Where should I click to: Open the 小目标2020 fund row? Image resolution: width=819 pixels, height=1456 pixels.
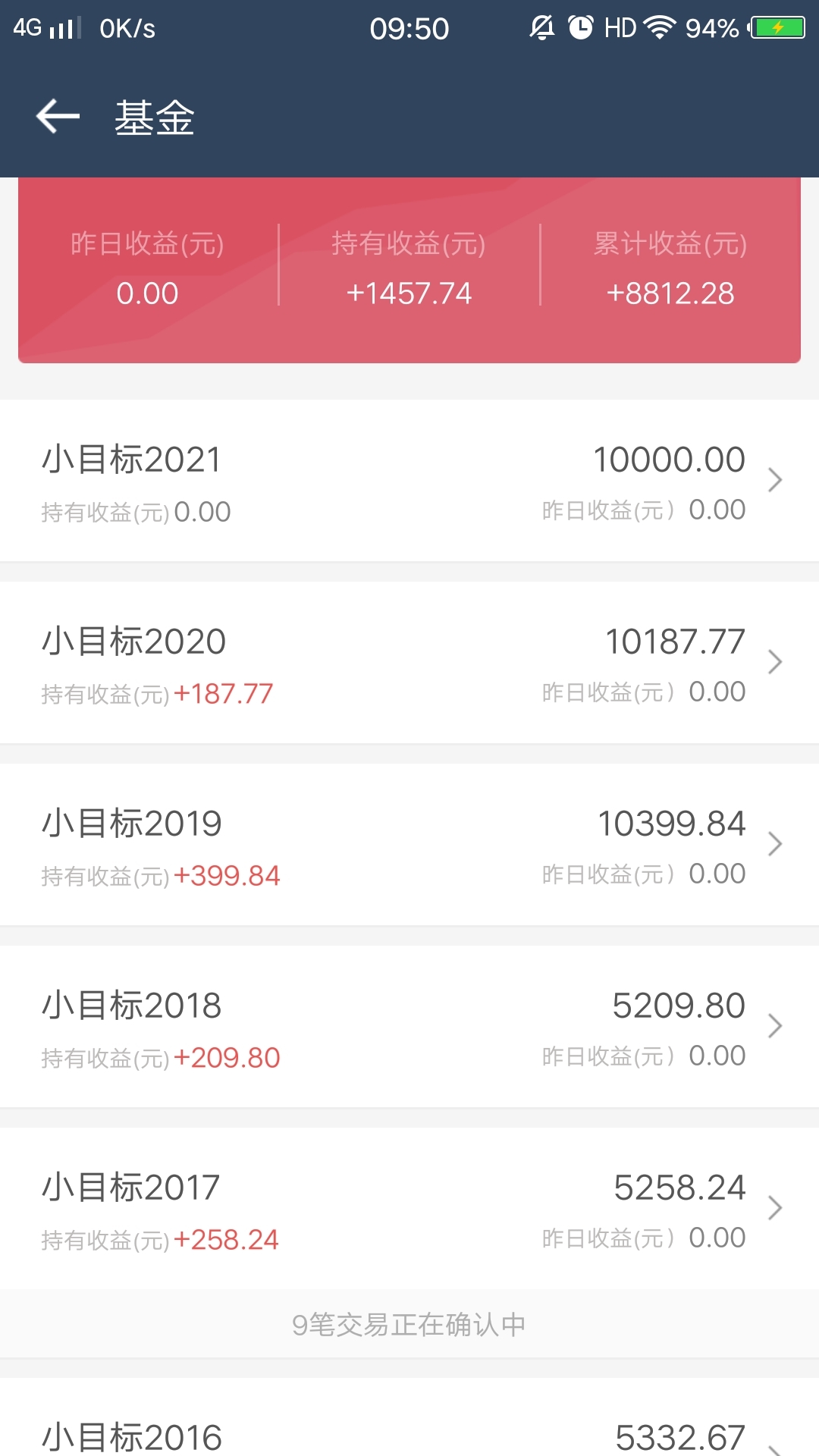click(x=409, y=663)
